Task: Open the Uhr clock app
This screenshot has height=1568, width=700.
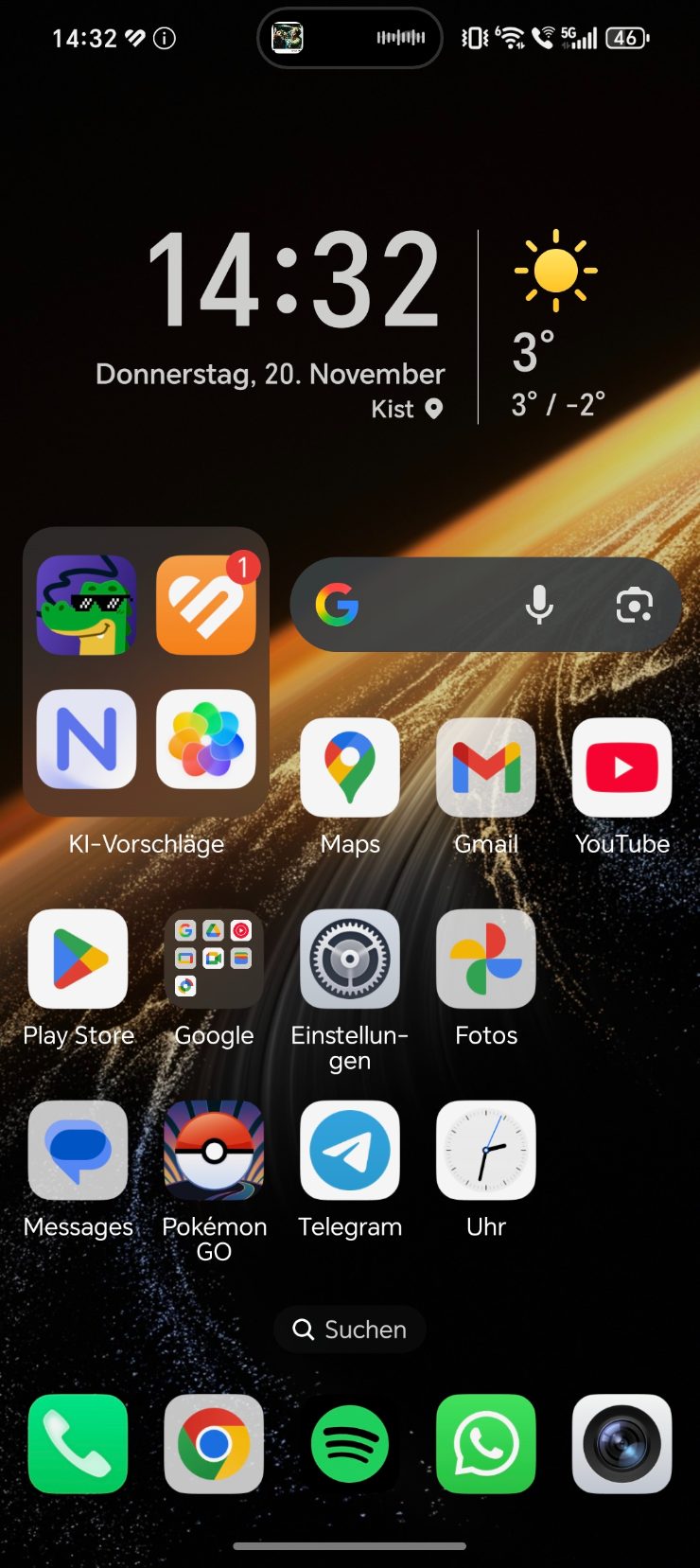Action: click(486, 1150)
